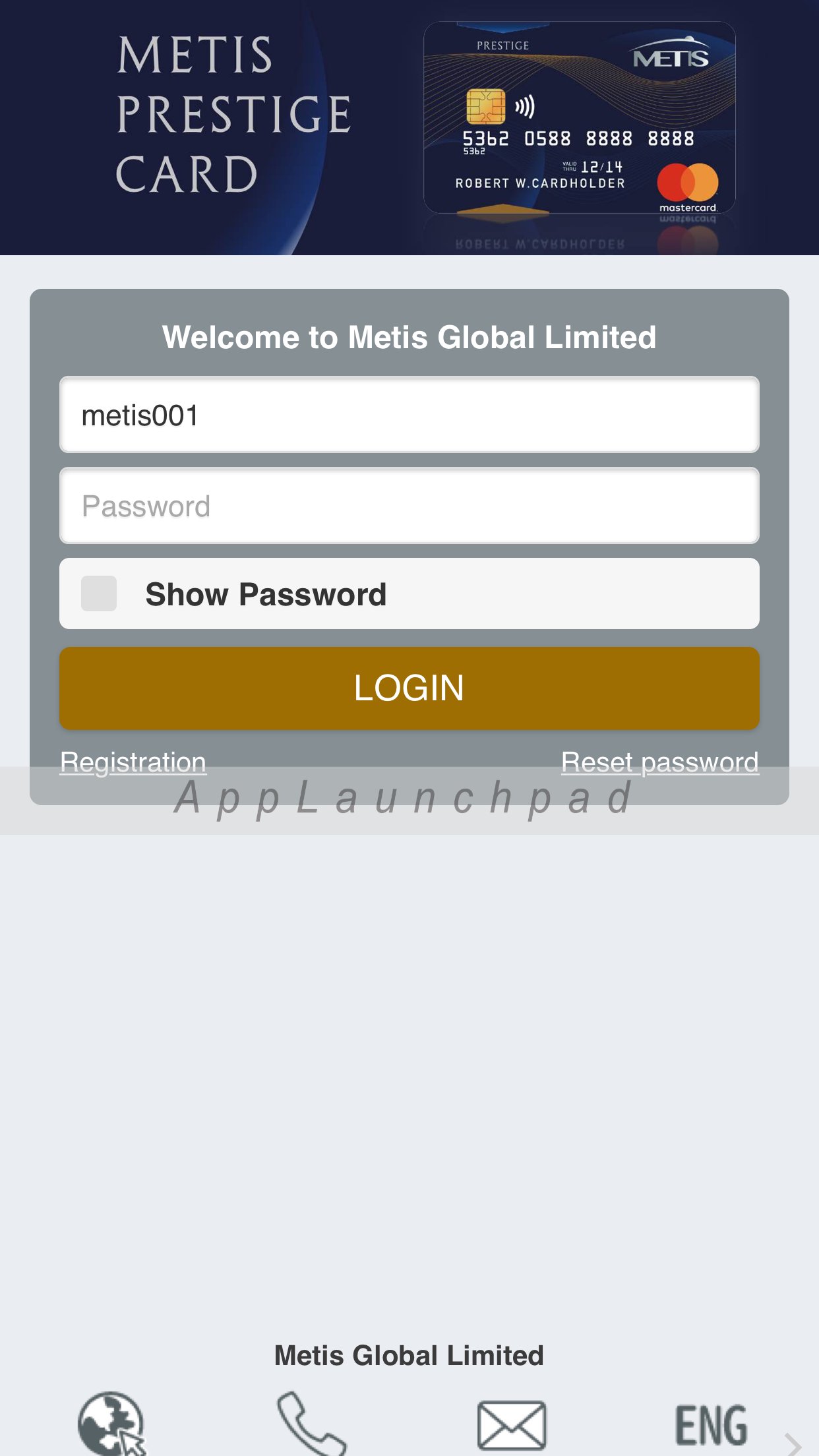Open the ENG language selector
This screenshot has height=1456, width=819.
(711, 1424)
